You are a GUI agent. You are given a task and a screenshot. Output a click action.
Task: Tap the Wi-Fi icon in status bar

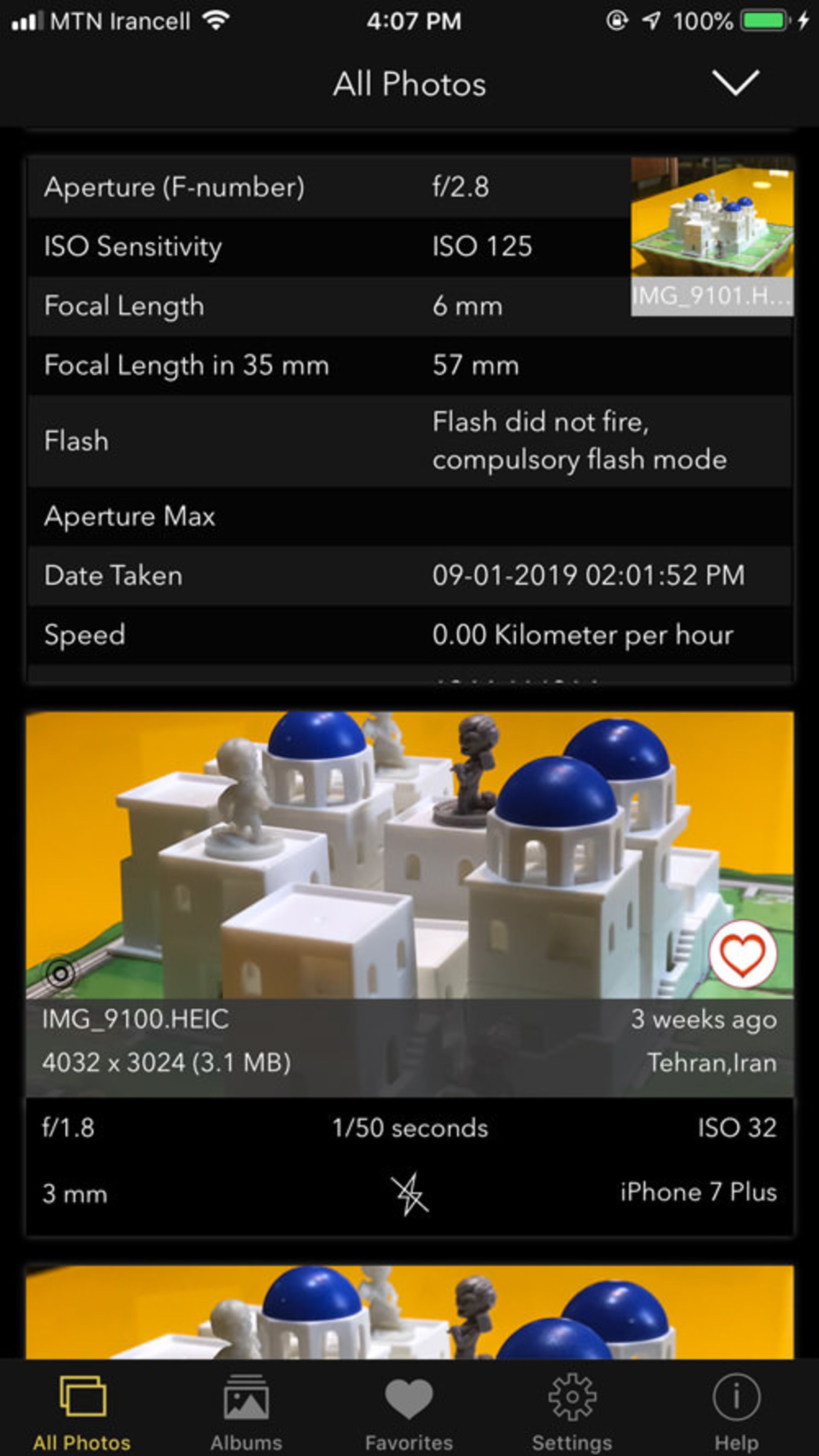pos(216,19)
